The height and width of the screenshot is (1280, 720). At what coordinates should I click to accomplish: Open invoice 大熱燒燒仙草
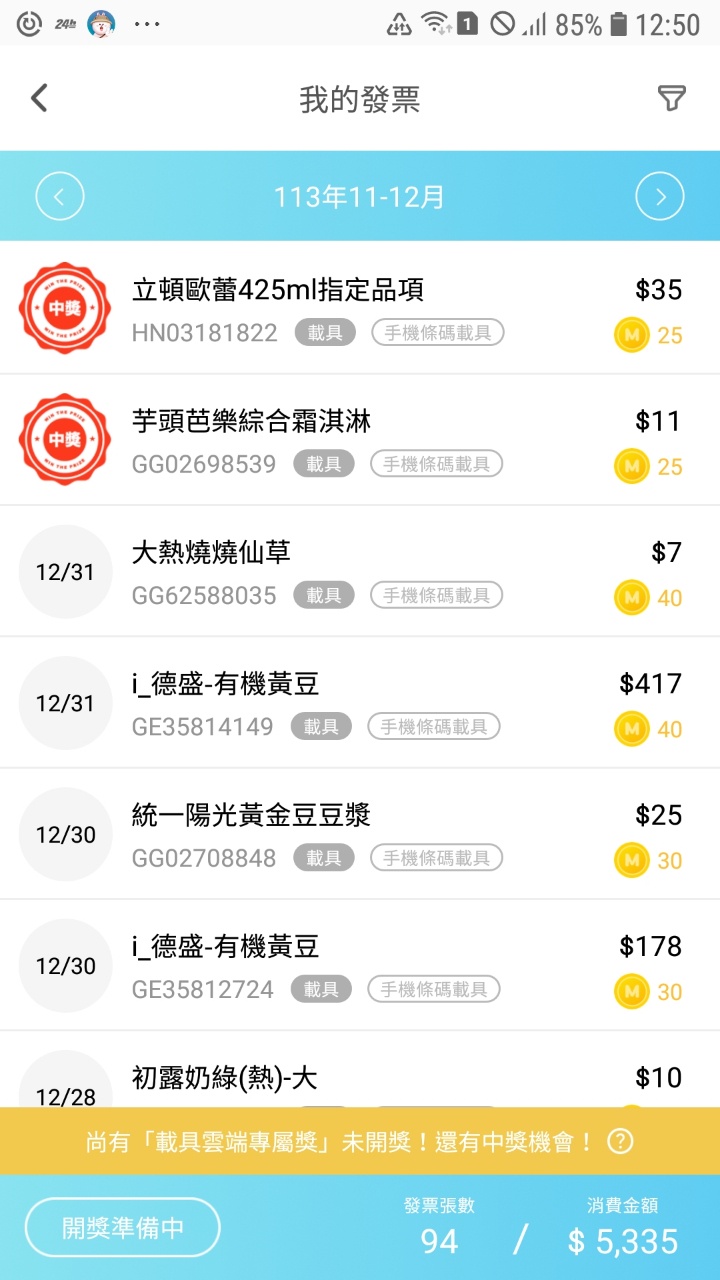click(360, 571)
